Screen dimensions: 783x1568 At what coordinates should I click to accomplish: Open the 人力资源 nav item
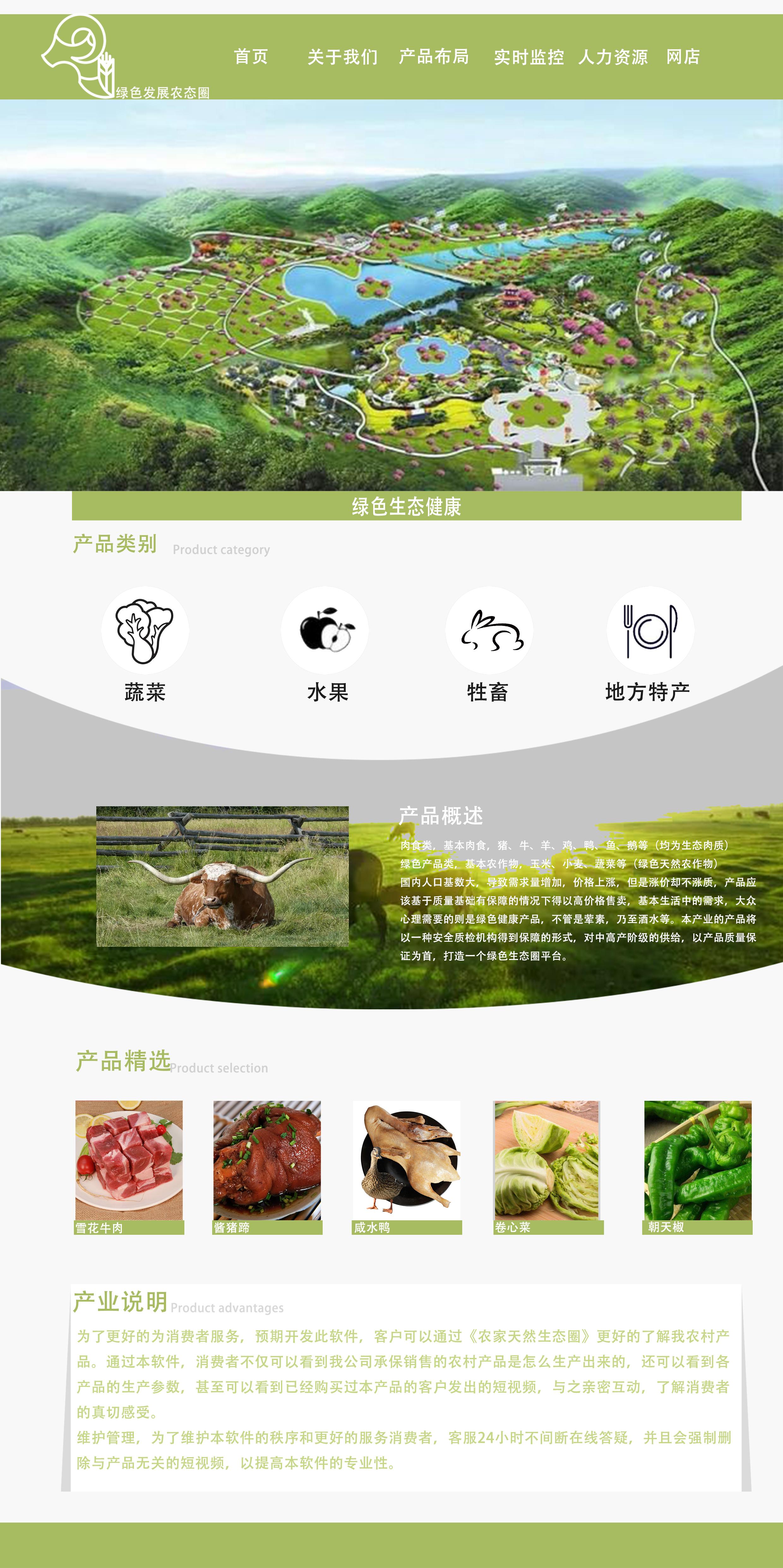coord(613,57)
